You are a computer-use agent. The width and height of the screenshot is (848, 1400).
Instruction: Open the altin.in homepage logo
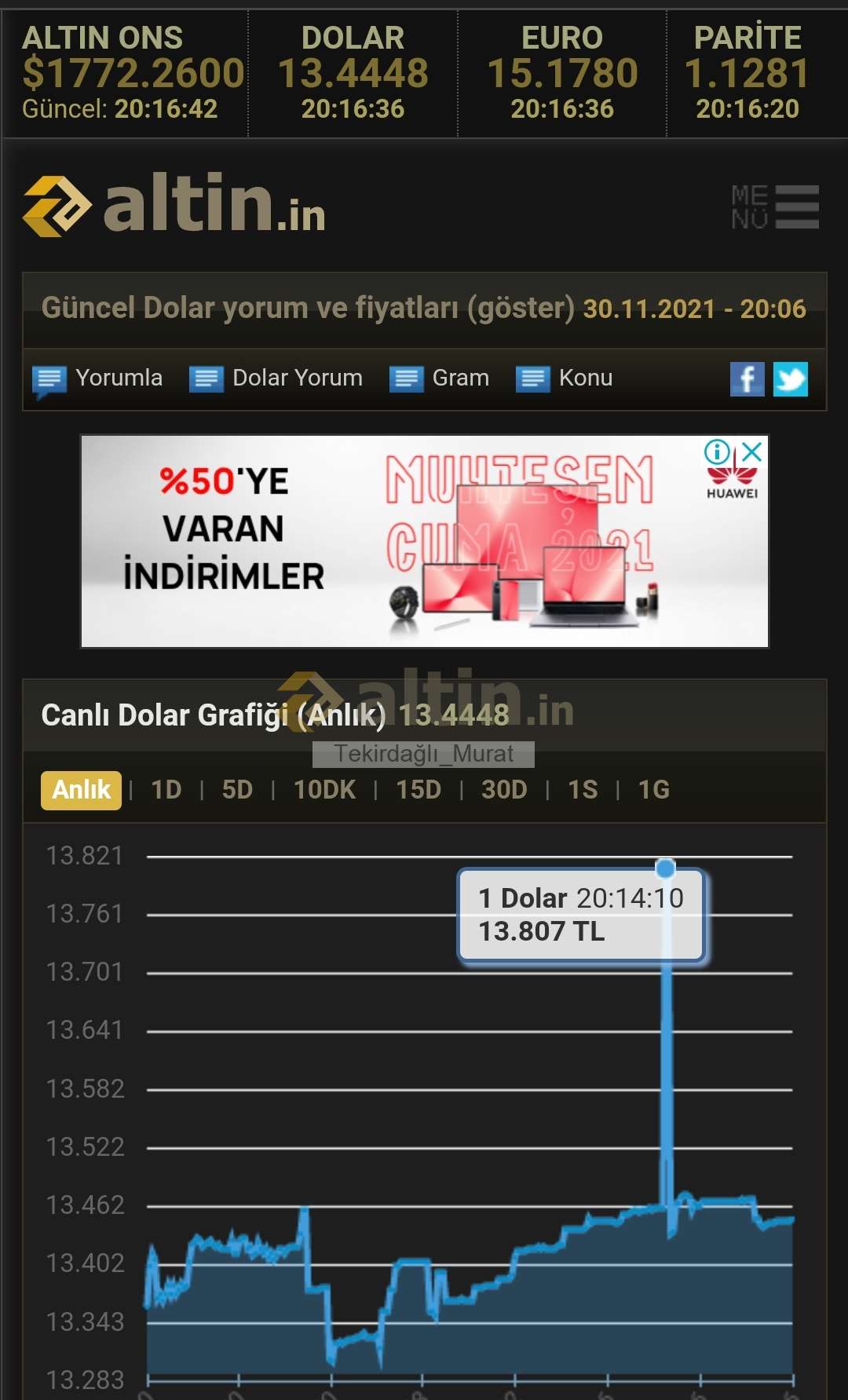click(x=174, y=204)
